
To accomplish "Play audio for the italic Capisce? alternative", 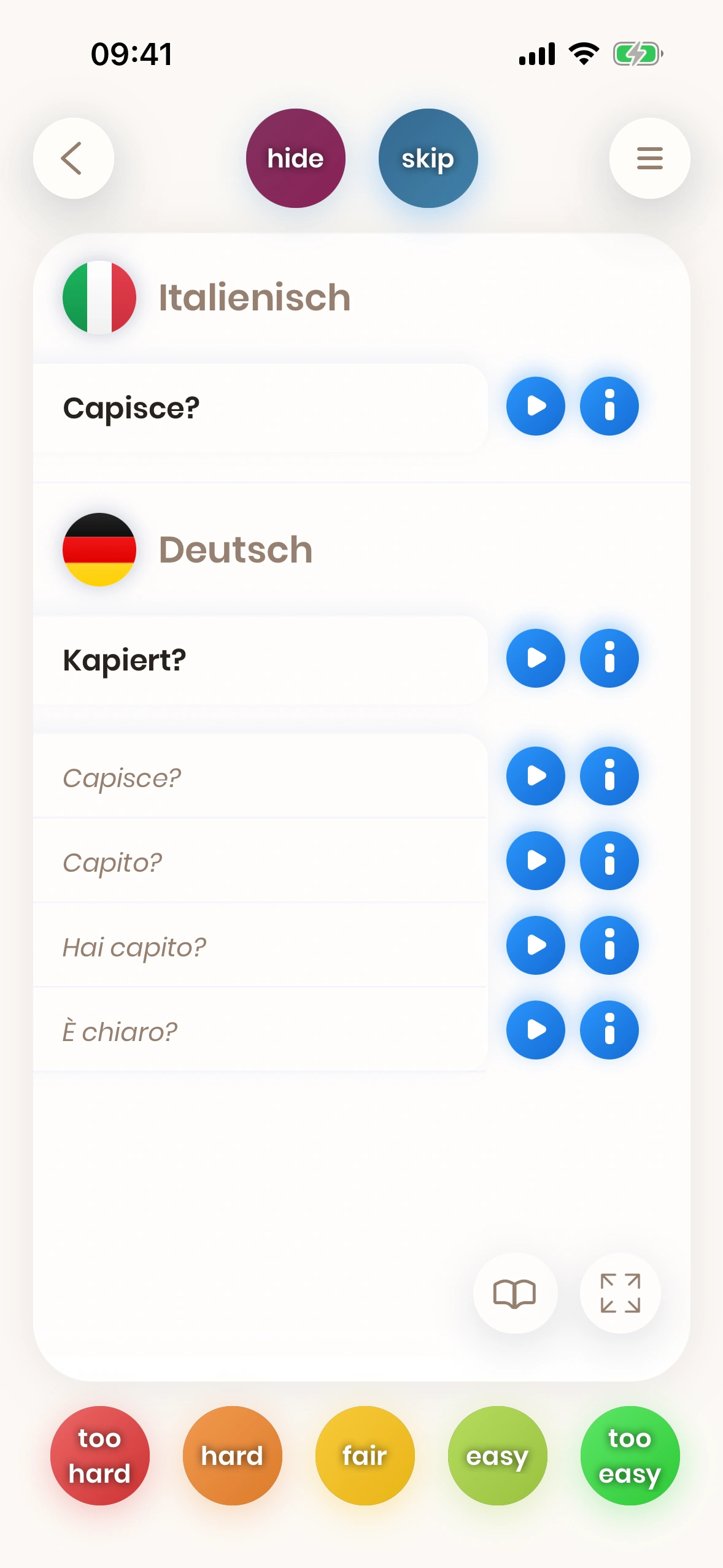I will 535,776.
